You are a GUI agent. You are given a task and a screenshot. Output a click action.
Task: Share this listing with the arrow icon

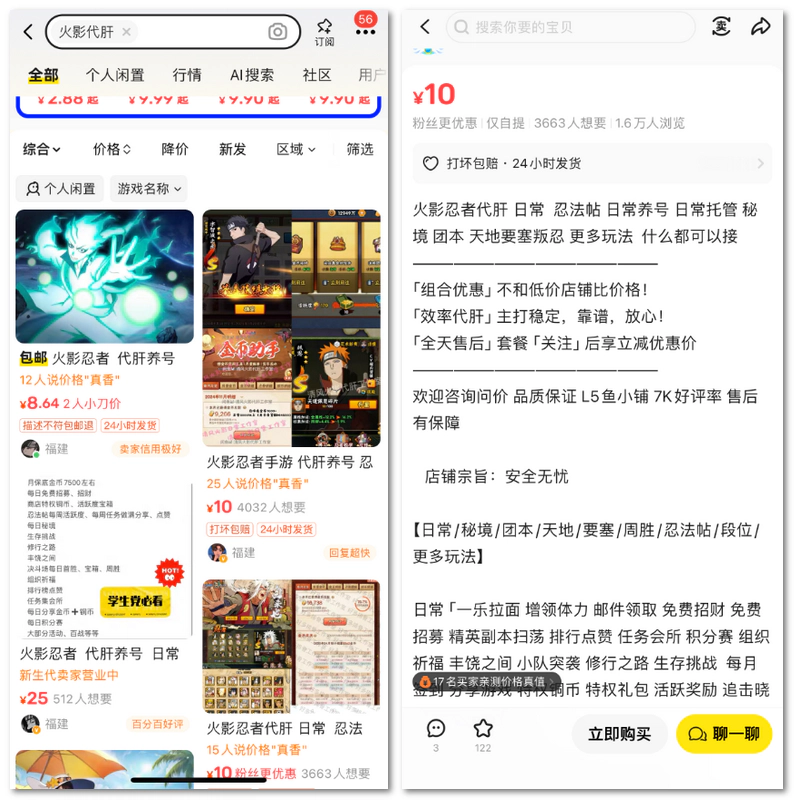[761, 27]
